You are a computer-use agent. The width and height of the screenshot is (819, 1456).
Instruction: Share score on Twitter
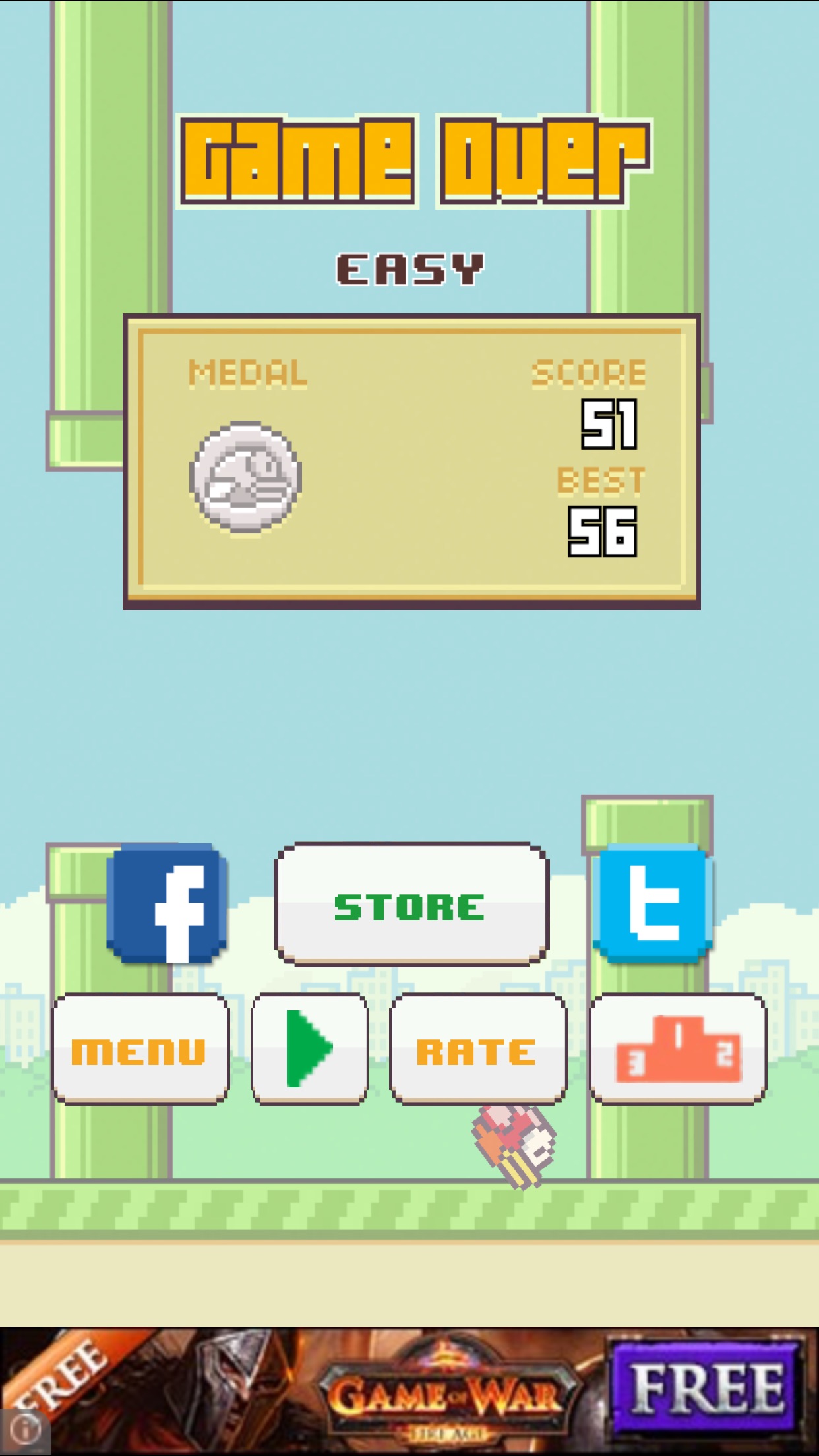[x=653, y=904]
